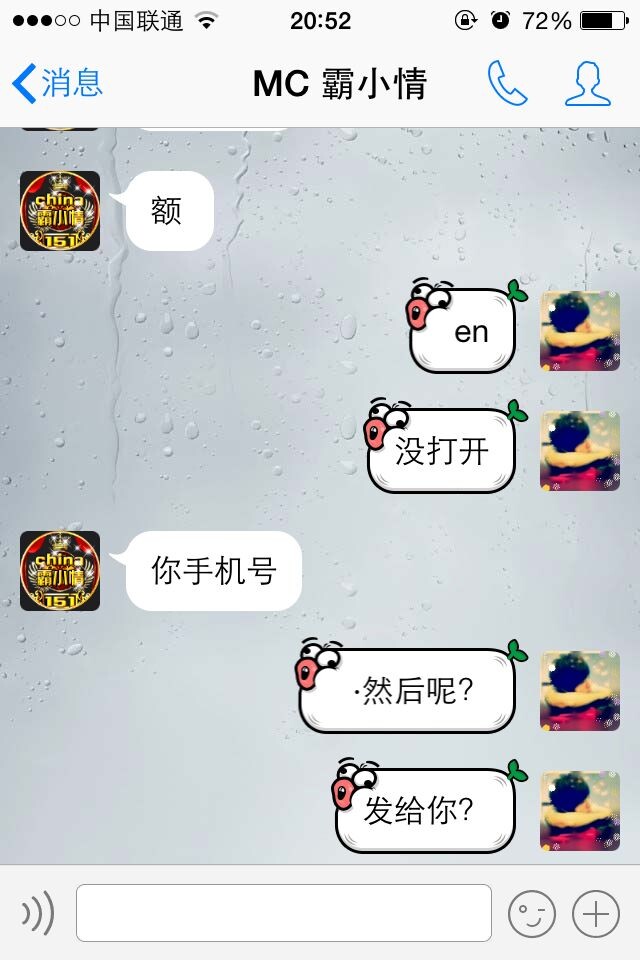Switch to voice message input
640x960 pixels.
click(38, 913)
